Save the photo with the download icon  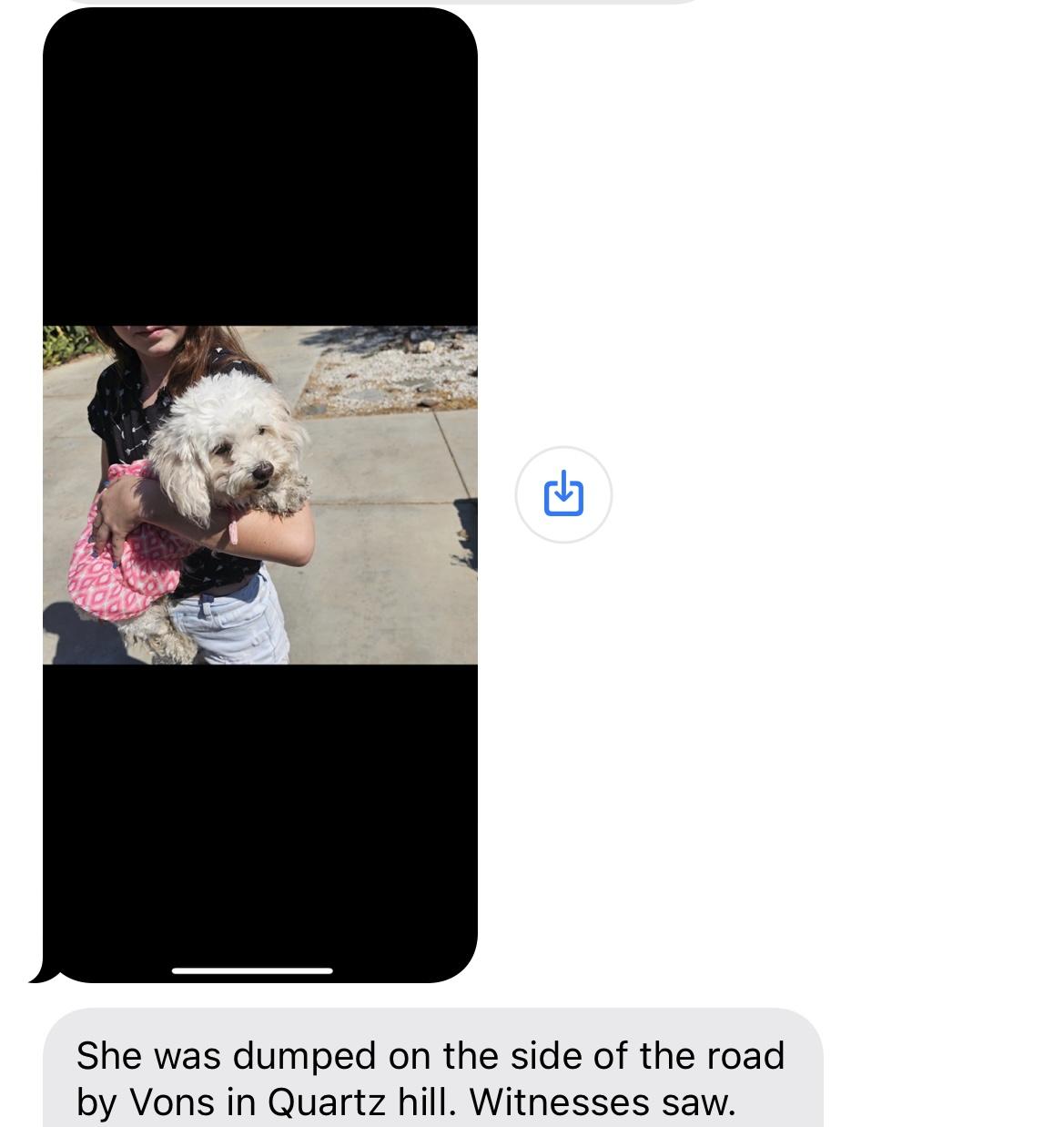(x=563, y=494)
